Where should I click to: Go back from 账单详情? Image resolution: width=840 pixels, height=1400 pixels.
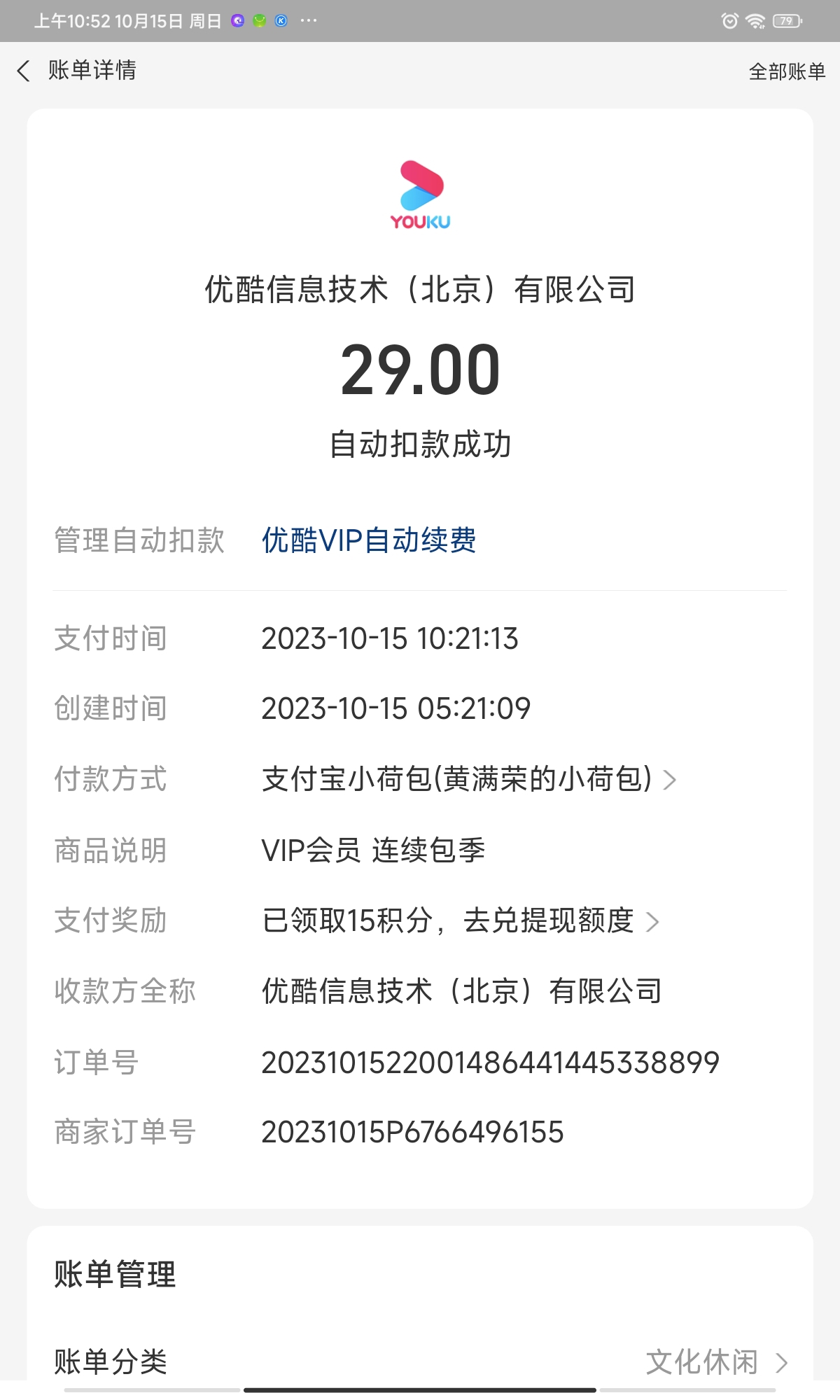click(24, 71)
